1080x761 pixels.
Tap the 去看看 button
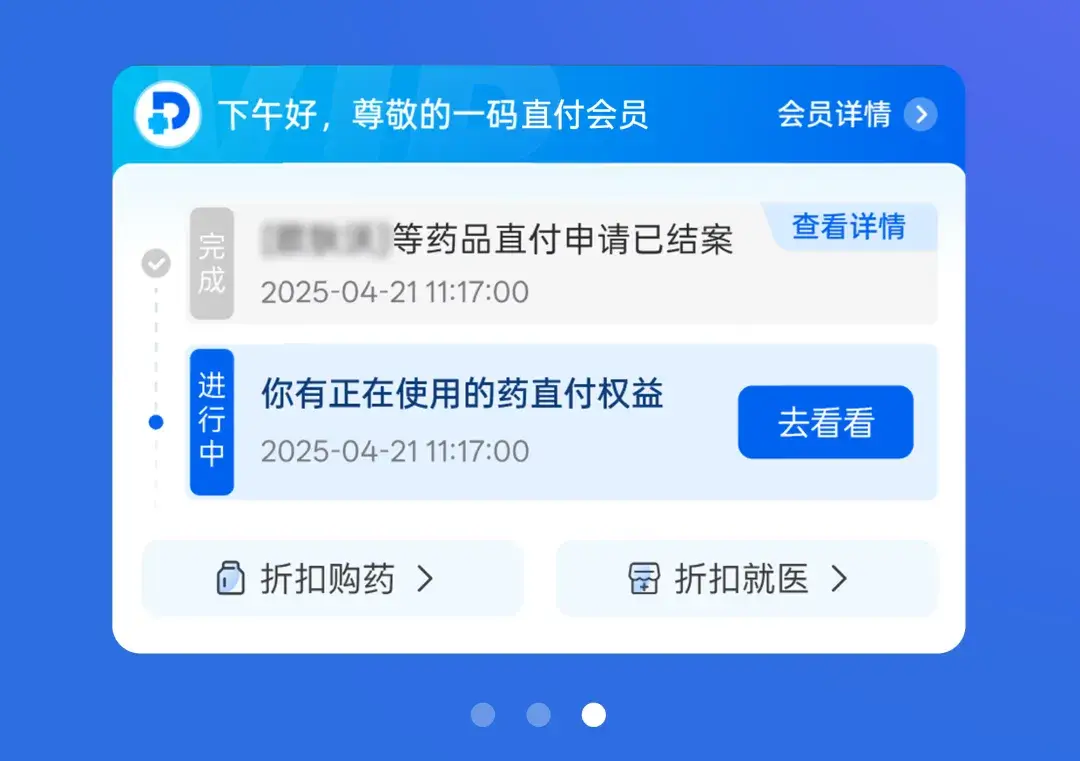pyautogui.click(x=825, y=423)
